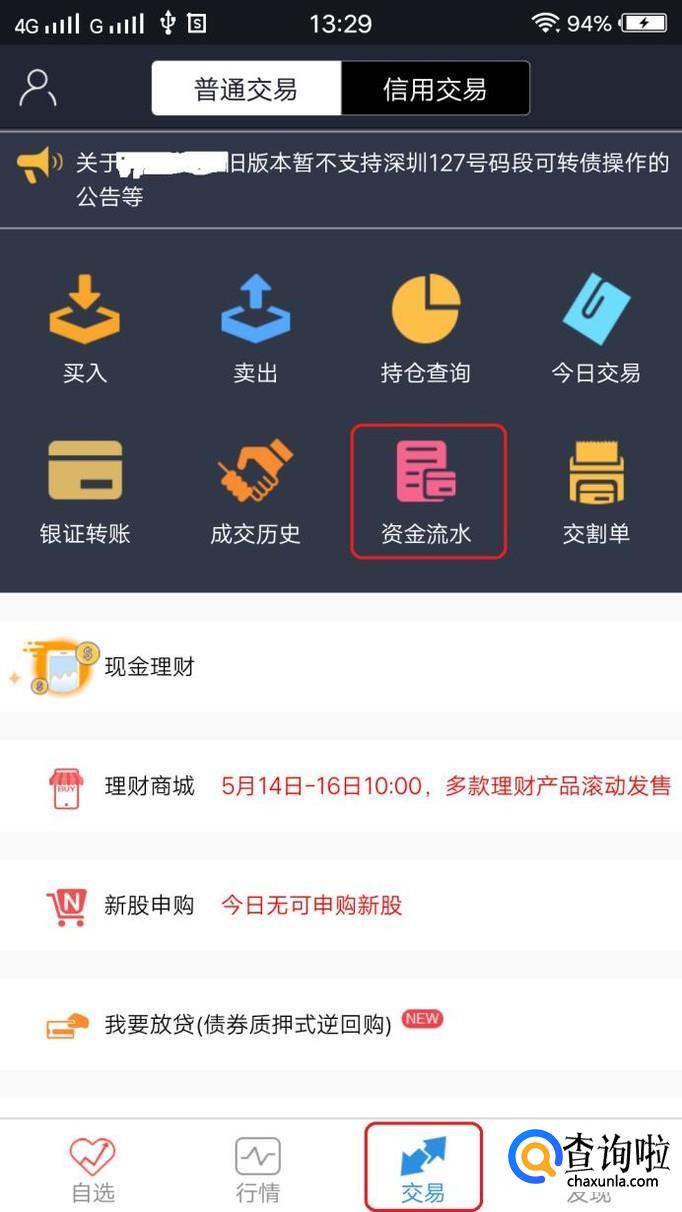Open the 新股申购 row
This screenshot has height=1212, width=682.
(340, 906)
